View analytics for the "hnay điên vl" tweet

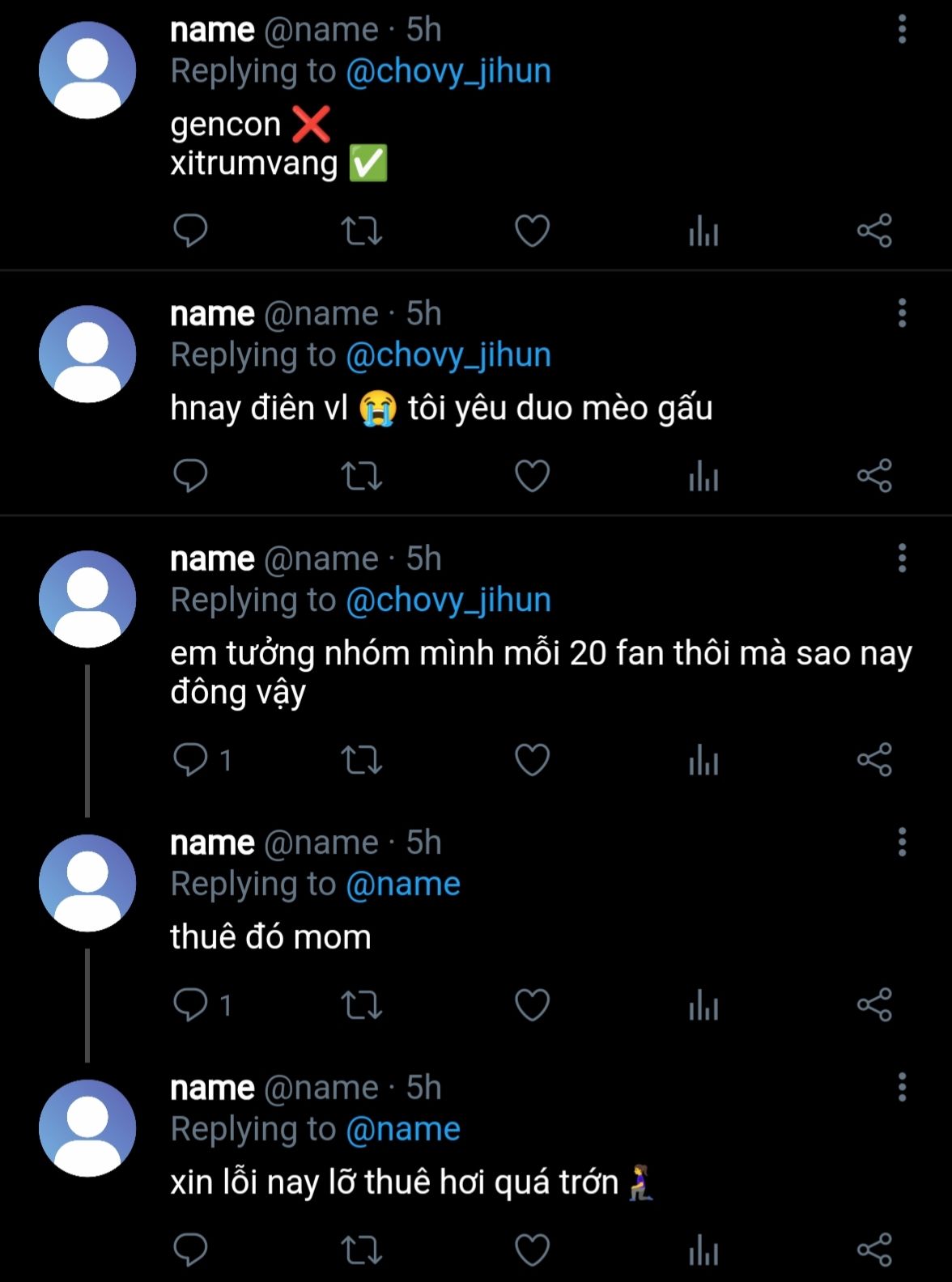(x=703, y=476)
